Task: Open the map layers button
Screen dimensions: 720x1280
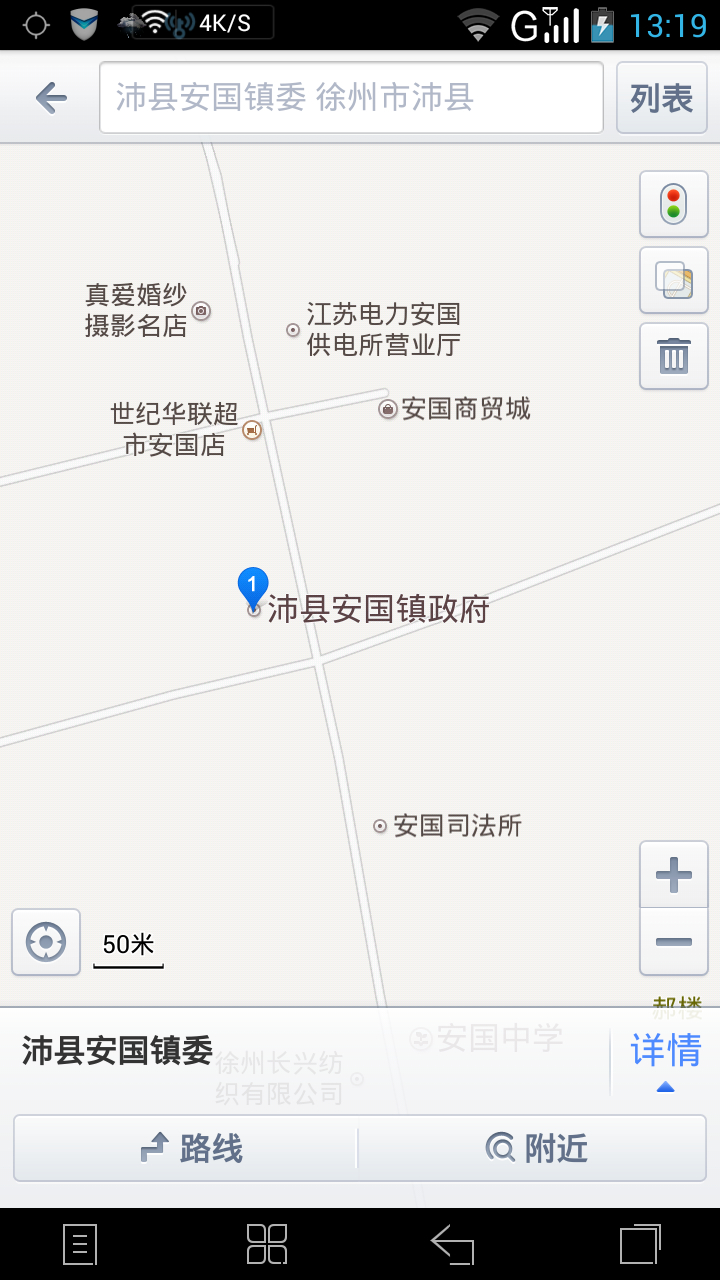Action: (x=674, y=280)
